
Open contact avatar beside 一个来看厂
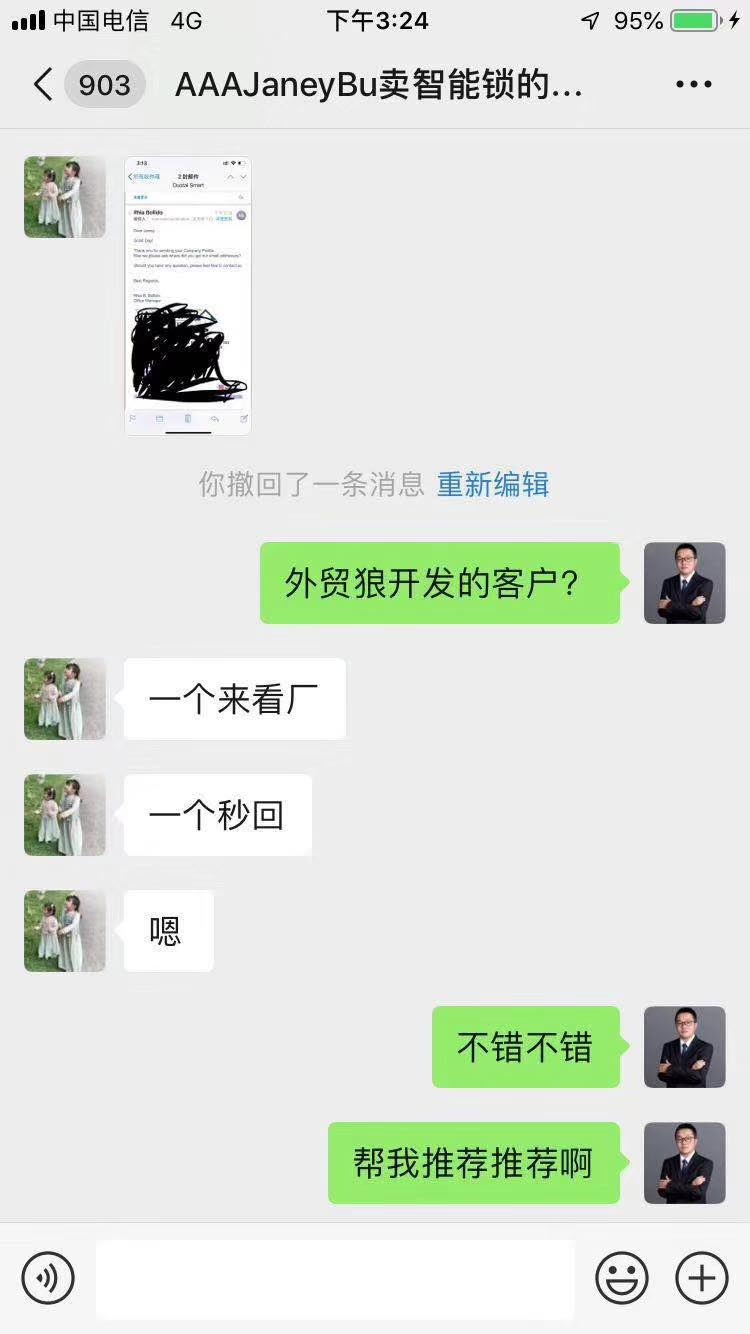point(65,699)
